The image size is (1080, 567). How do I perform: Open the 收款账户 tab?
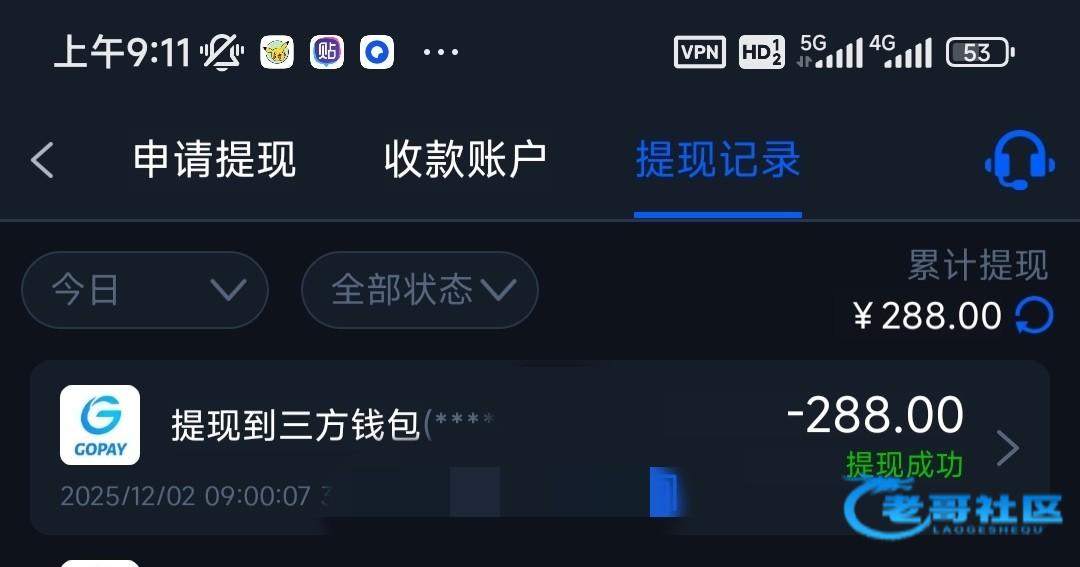[465, 160]
